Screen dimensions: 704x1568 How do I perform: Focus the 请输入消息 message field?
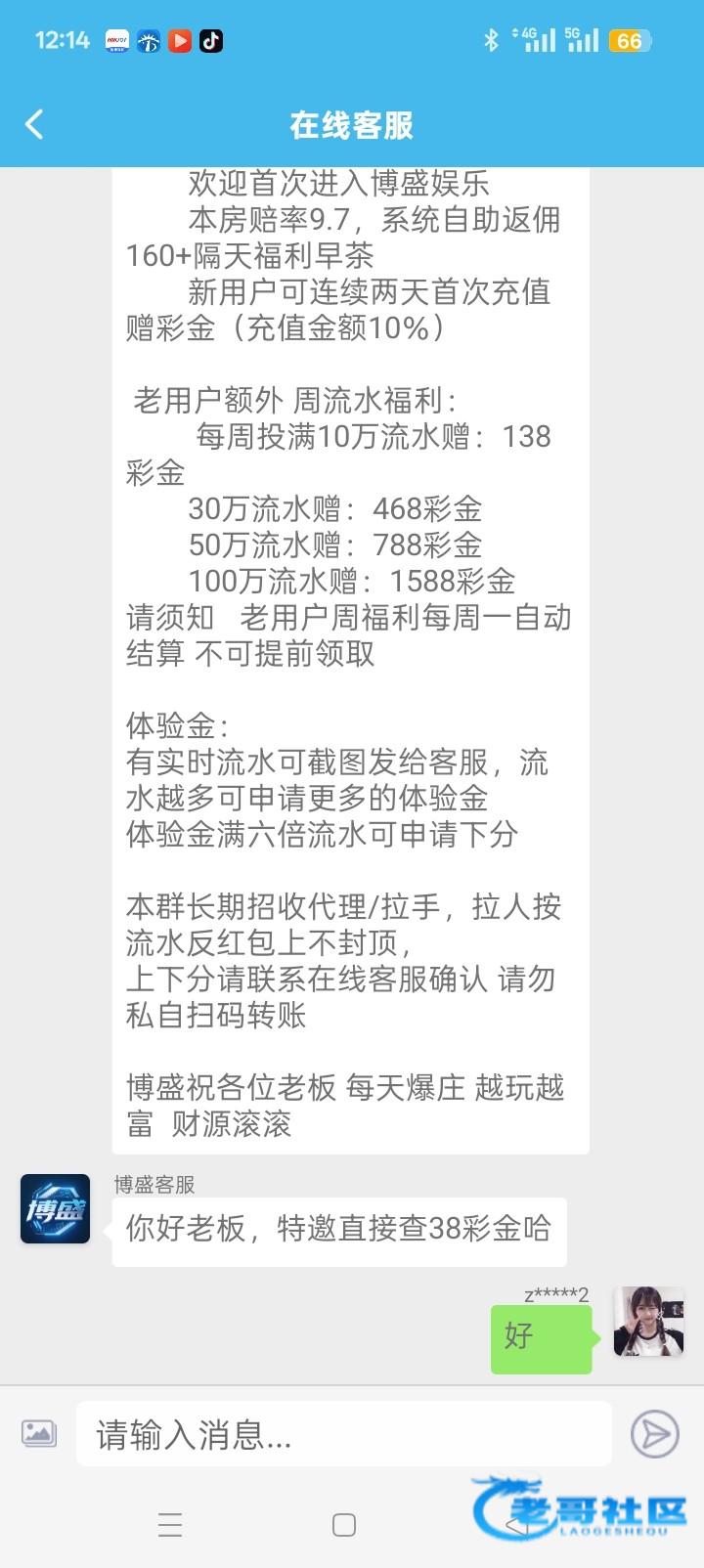pos(342,1434)
